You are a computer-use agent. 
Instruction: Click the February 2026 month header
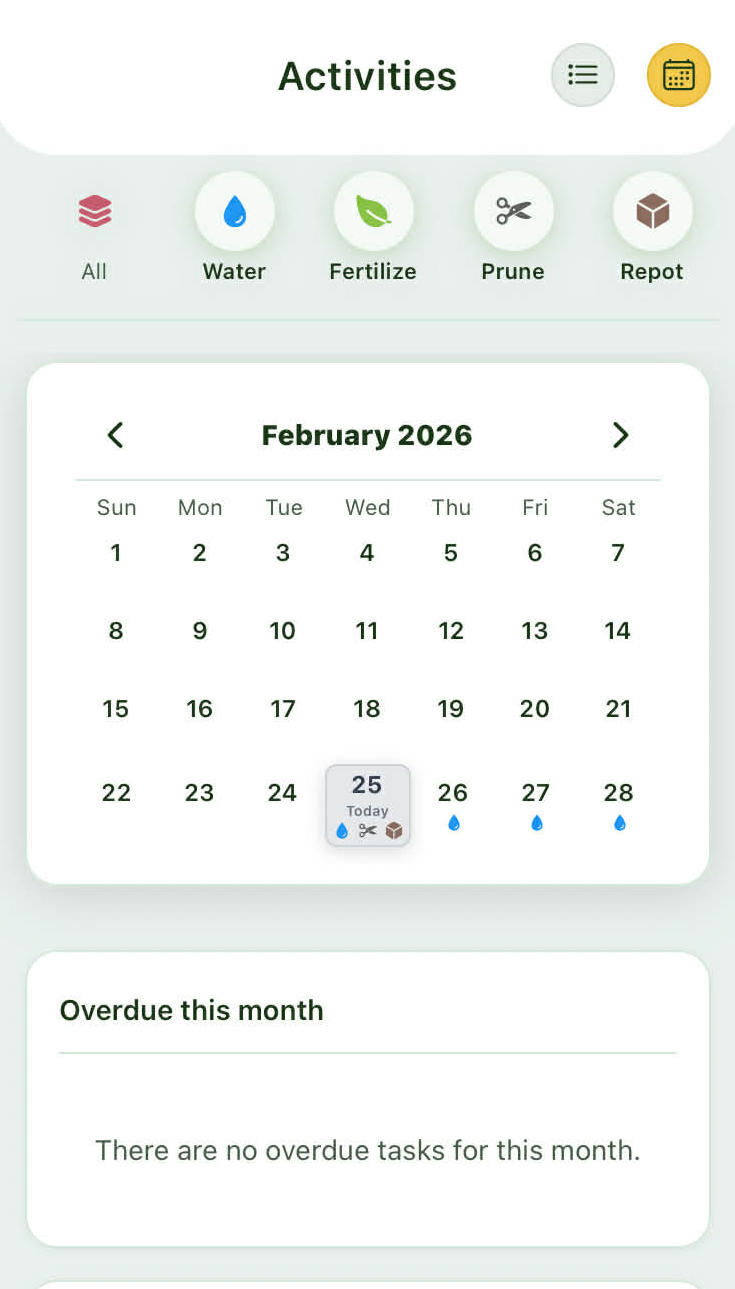(x=367, y=435)
